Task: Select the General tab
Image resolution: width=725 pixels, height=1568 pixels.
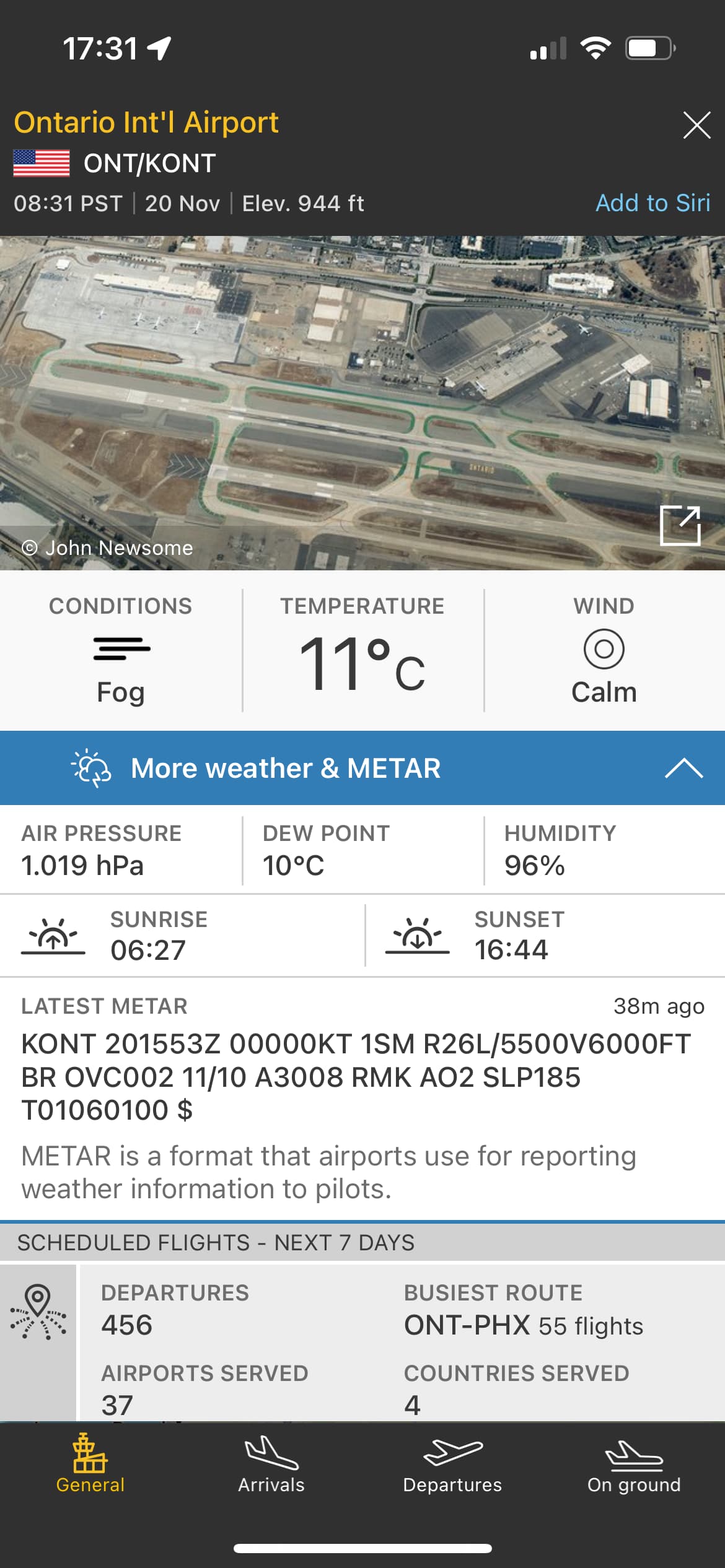Action: coord(90,1465)
